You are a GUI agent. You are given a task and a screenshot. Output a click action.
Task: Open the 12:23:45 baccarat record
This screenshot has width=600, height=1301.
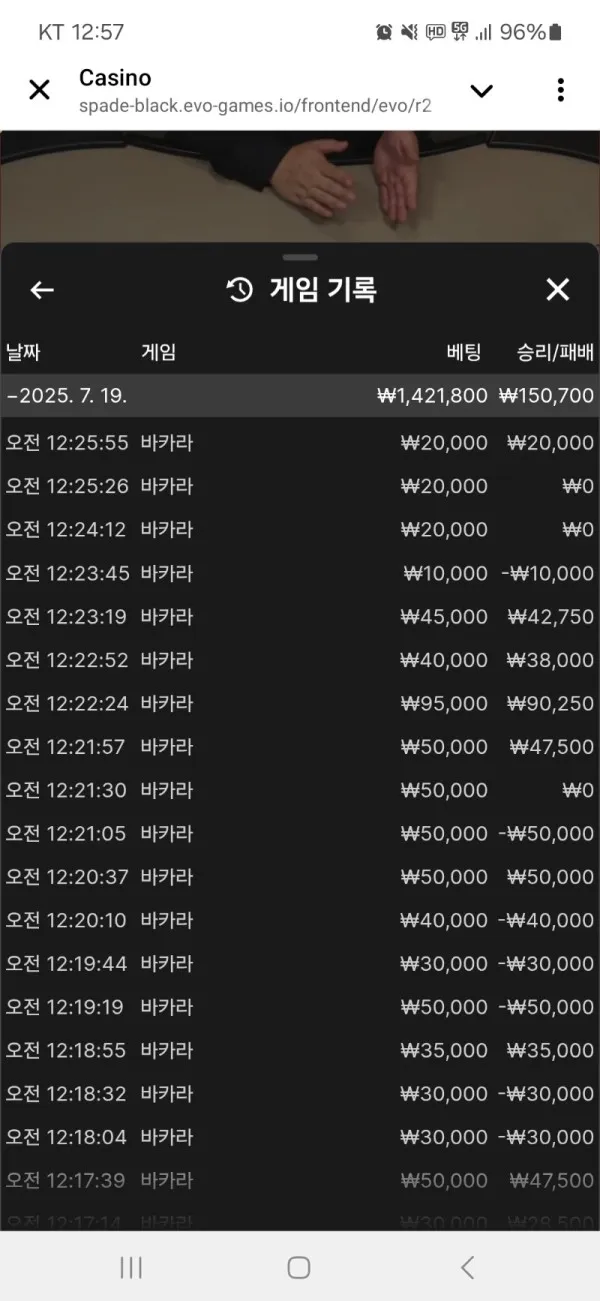point(300,573)
